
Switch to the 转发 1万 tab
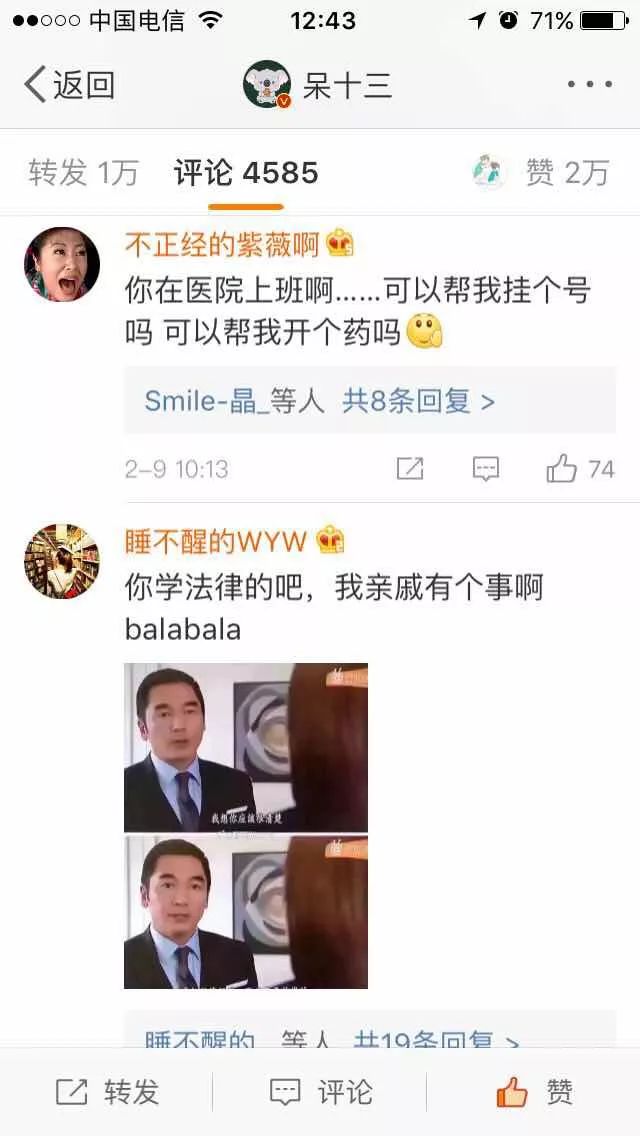click(x=83, y=173)
